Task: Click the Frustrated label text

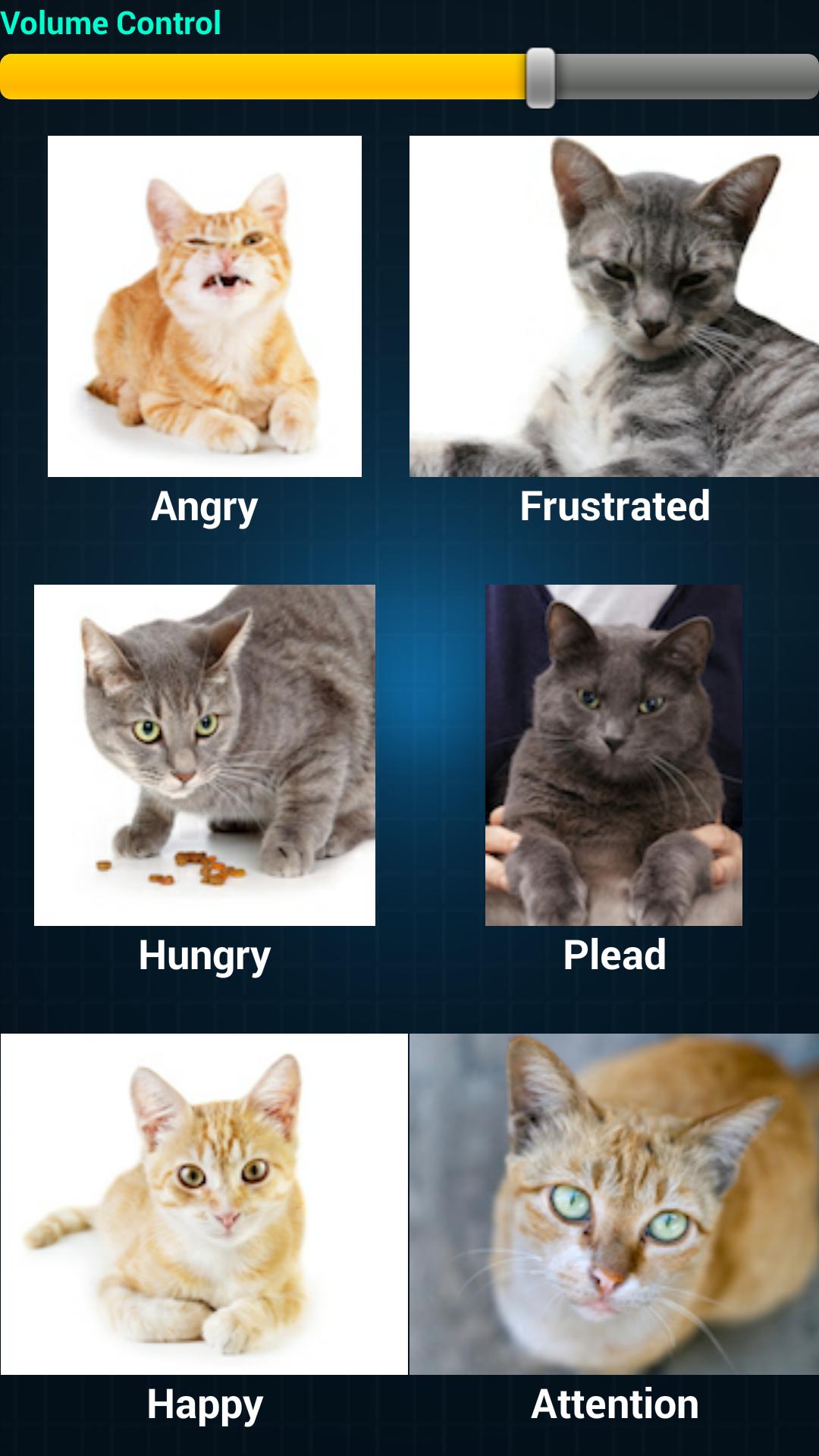Action: tap(614, 507)
